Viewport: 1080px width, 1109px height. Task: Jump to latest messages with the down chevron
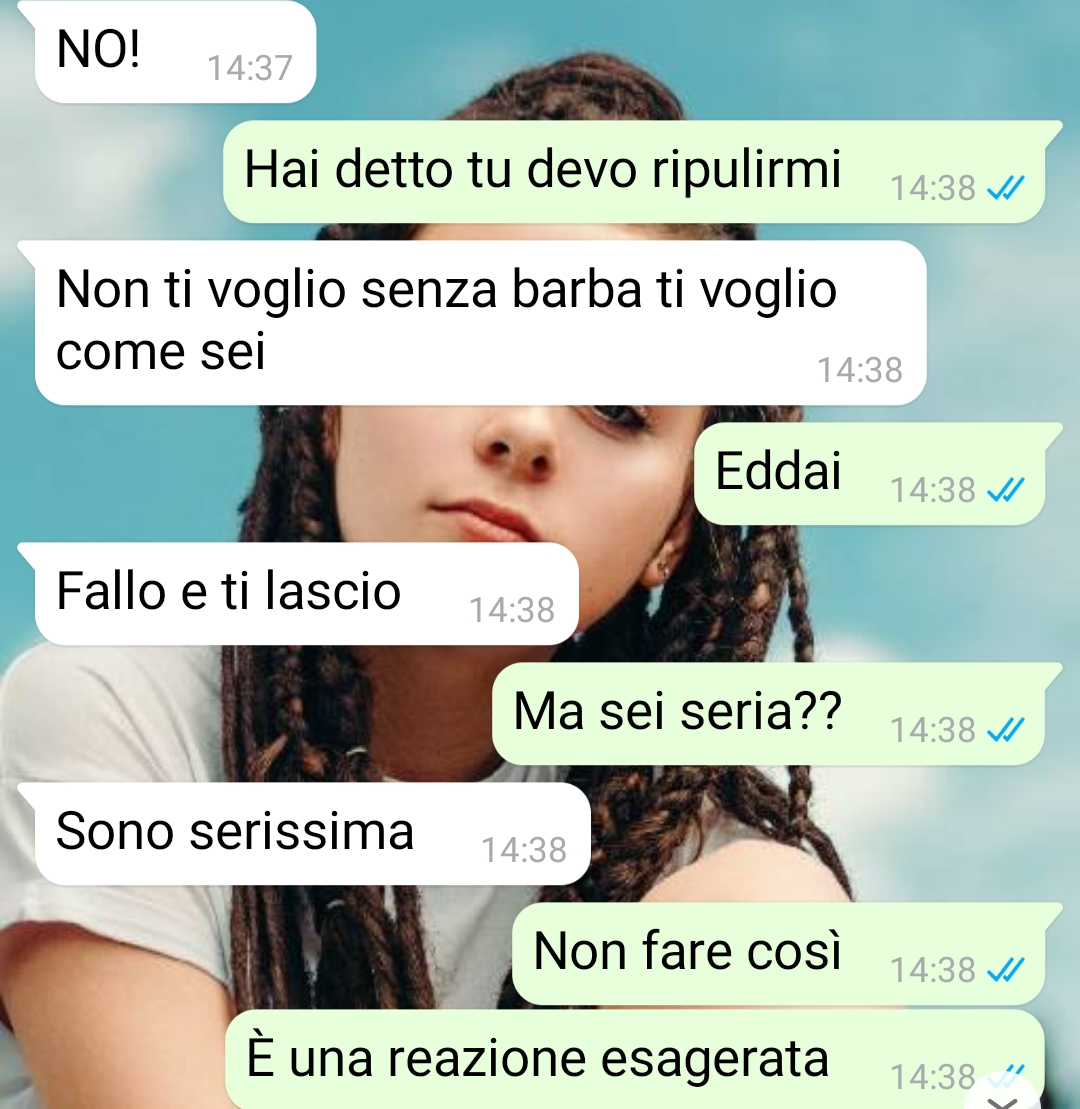click(1002, 1098)
